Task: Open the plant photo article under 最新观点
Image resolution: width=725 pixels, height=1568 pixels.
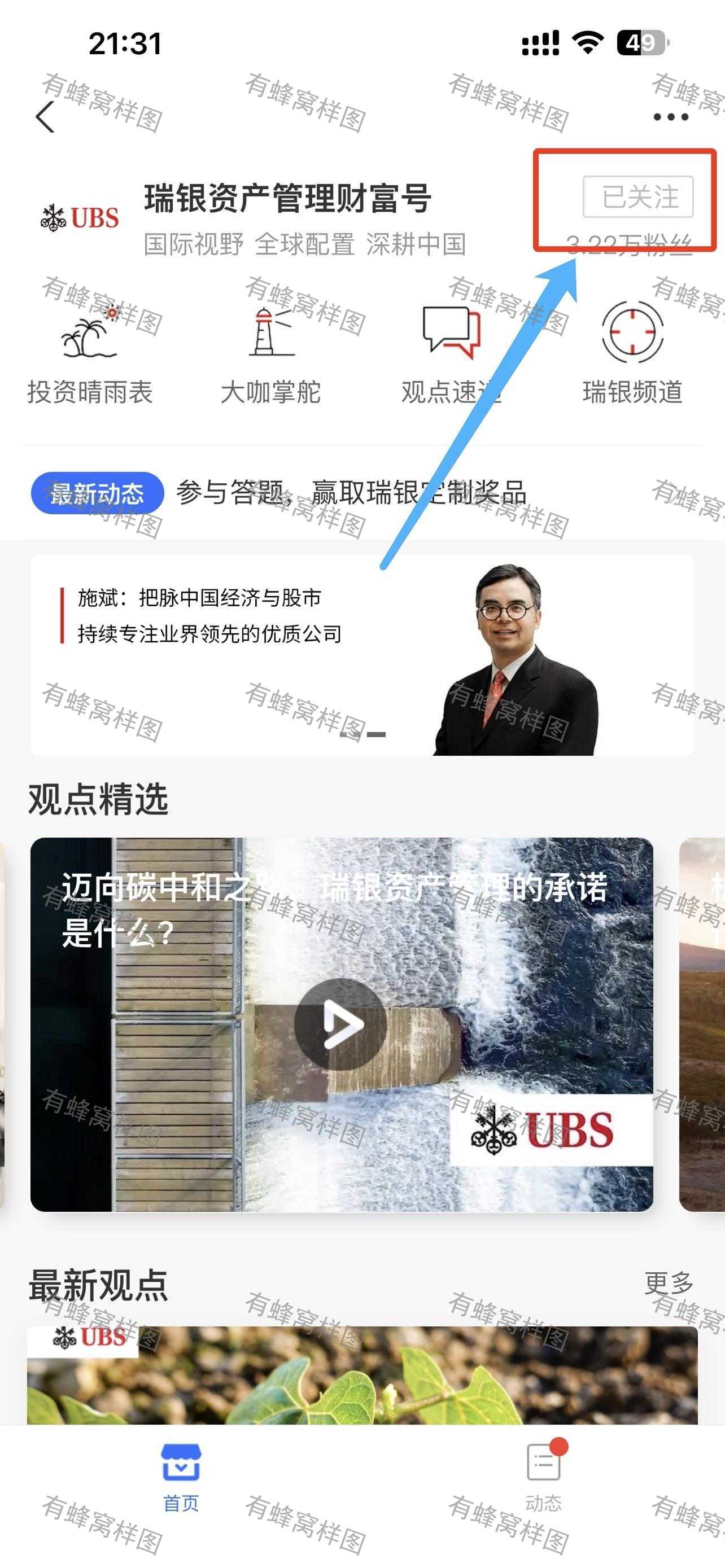Action: 362,1375
